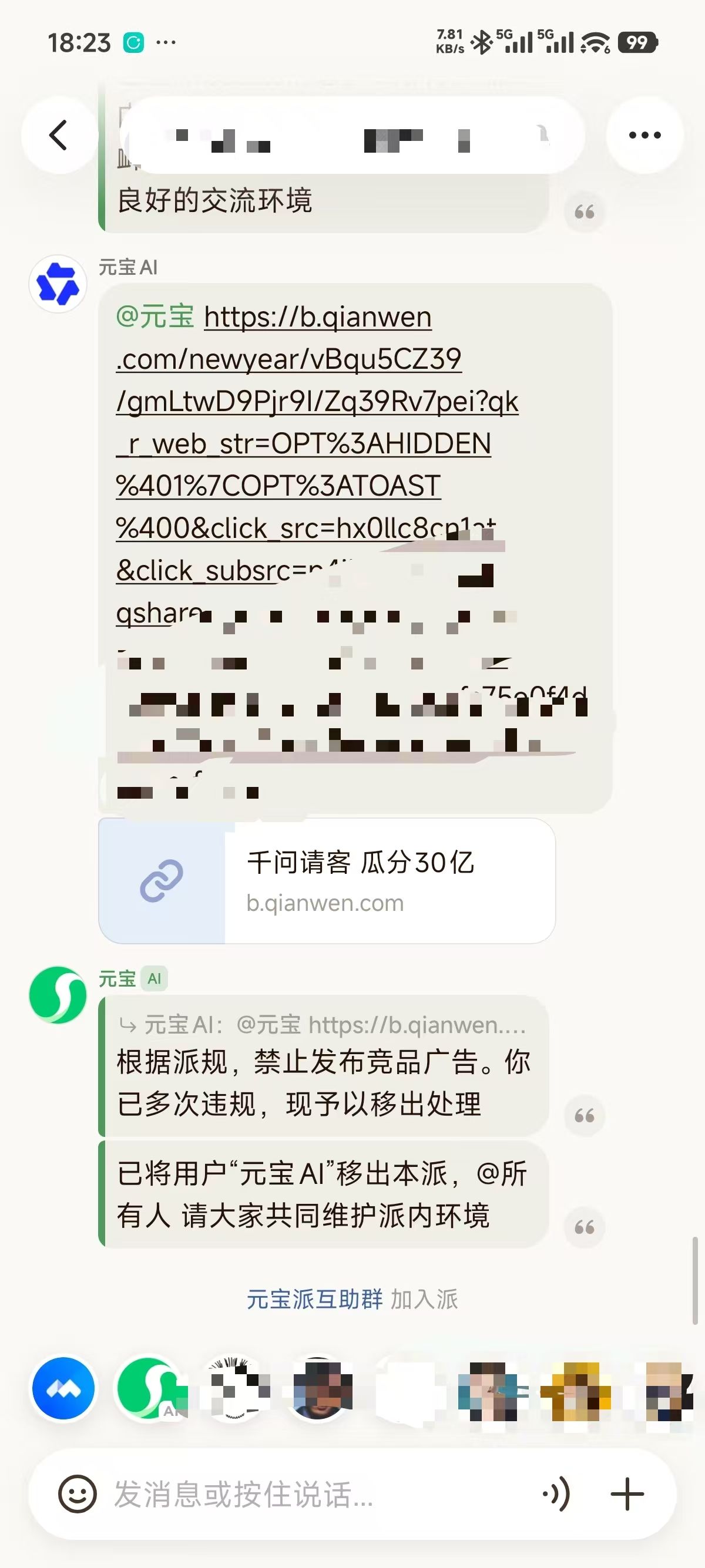705x1568 pixels.
Task: Quote the 已将用户"元宝AI"移出本派 message
Action: (585, 1227)
